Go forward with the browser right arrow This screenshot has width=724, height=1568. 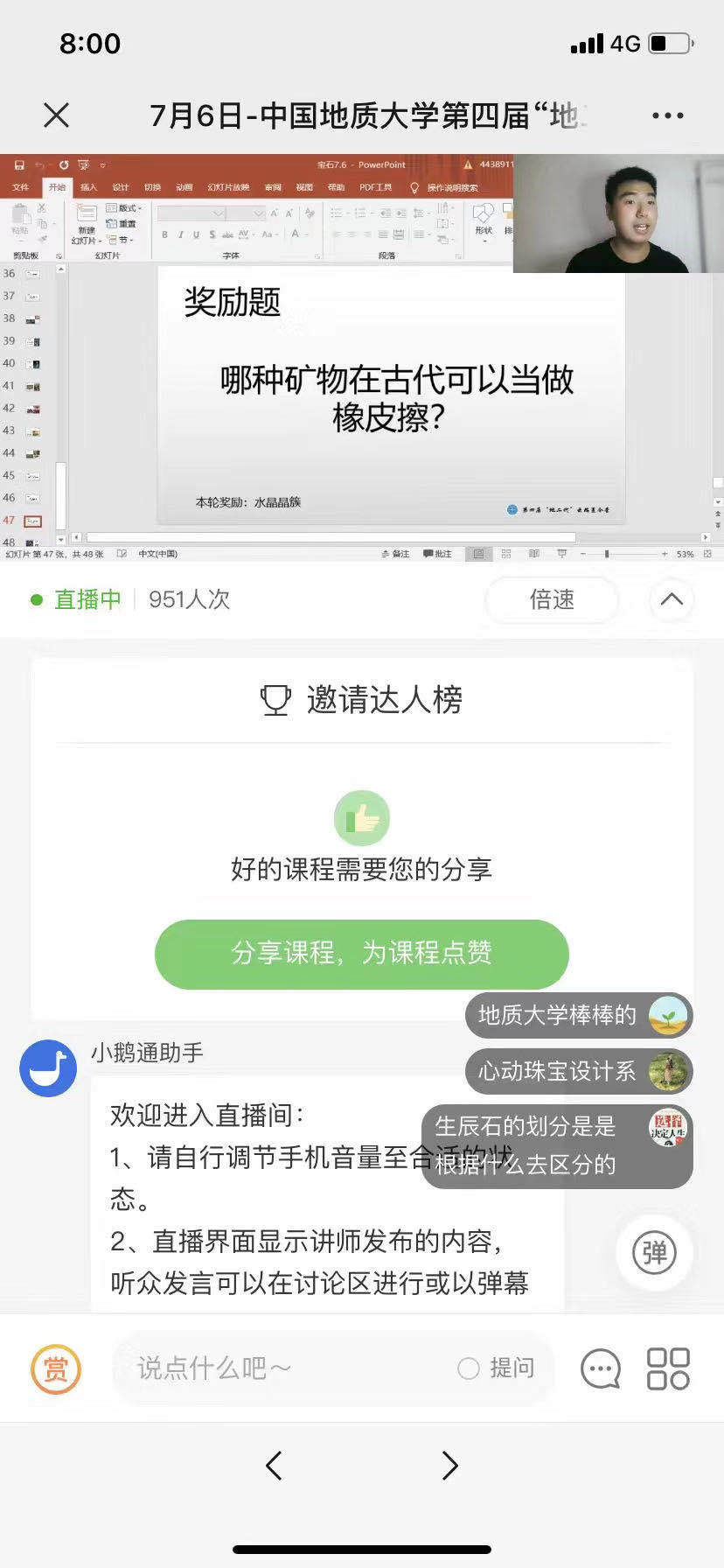[x=449, y=1466]
